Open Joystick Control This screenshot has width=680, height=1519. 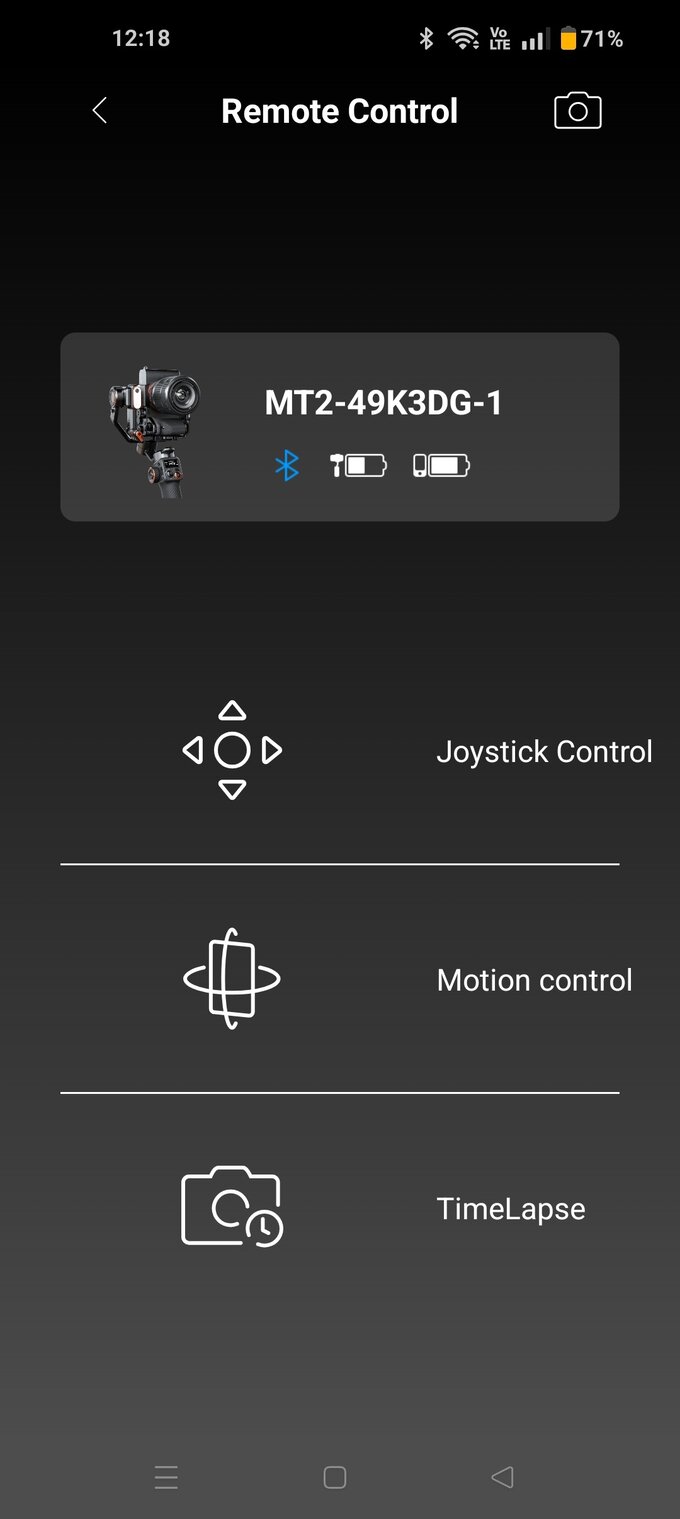pos(340,751)
